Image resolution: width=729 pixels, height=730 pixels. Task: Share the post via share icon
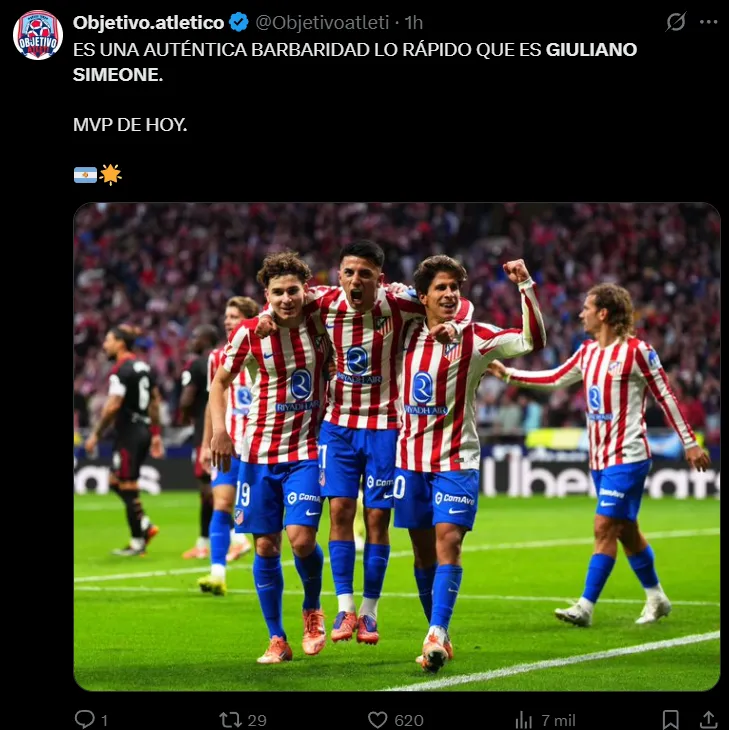(708, 719)
